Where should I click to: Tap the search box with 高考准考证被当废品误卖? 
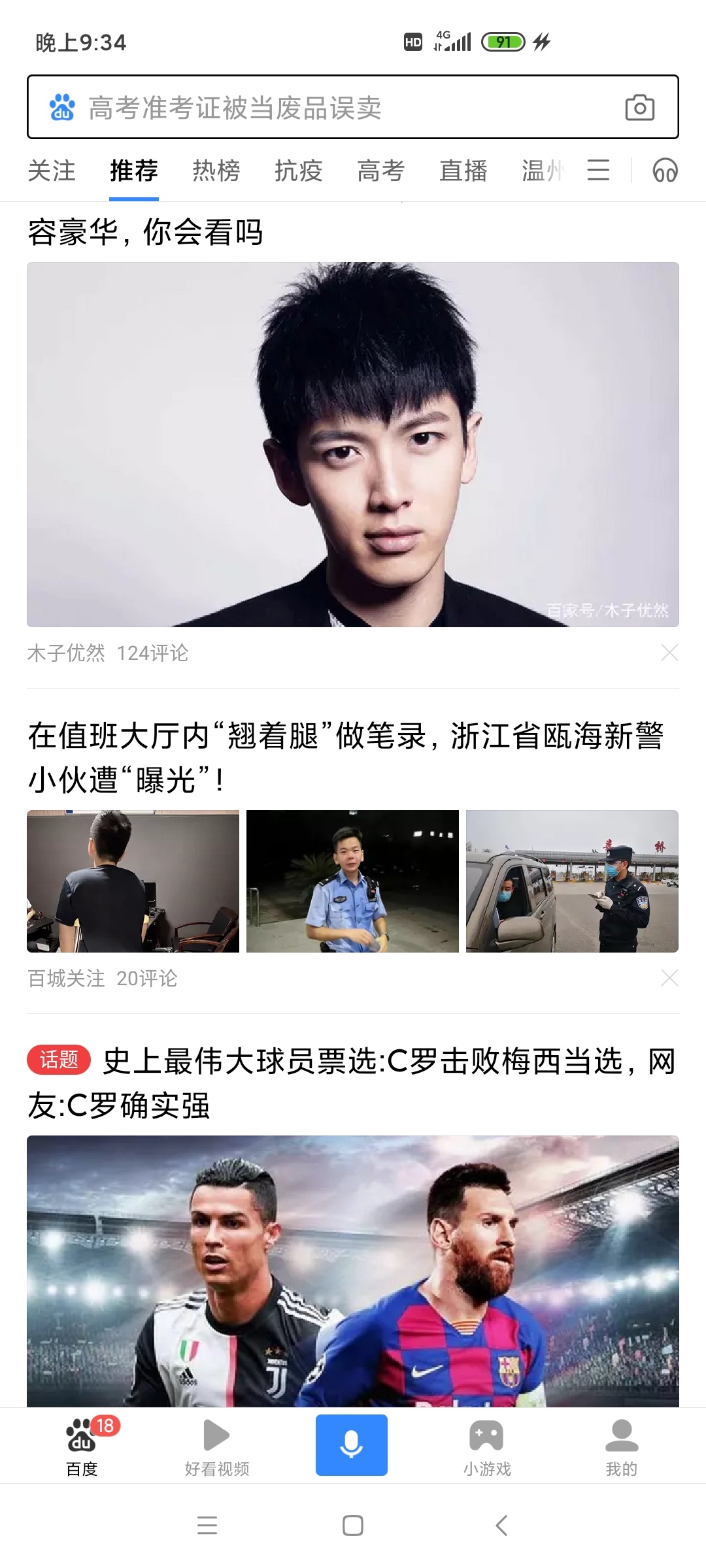(x=327, y=108)
